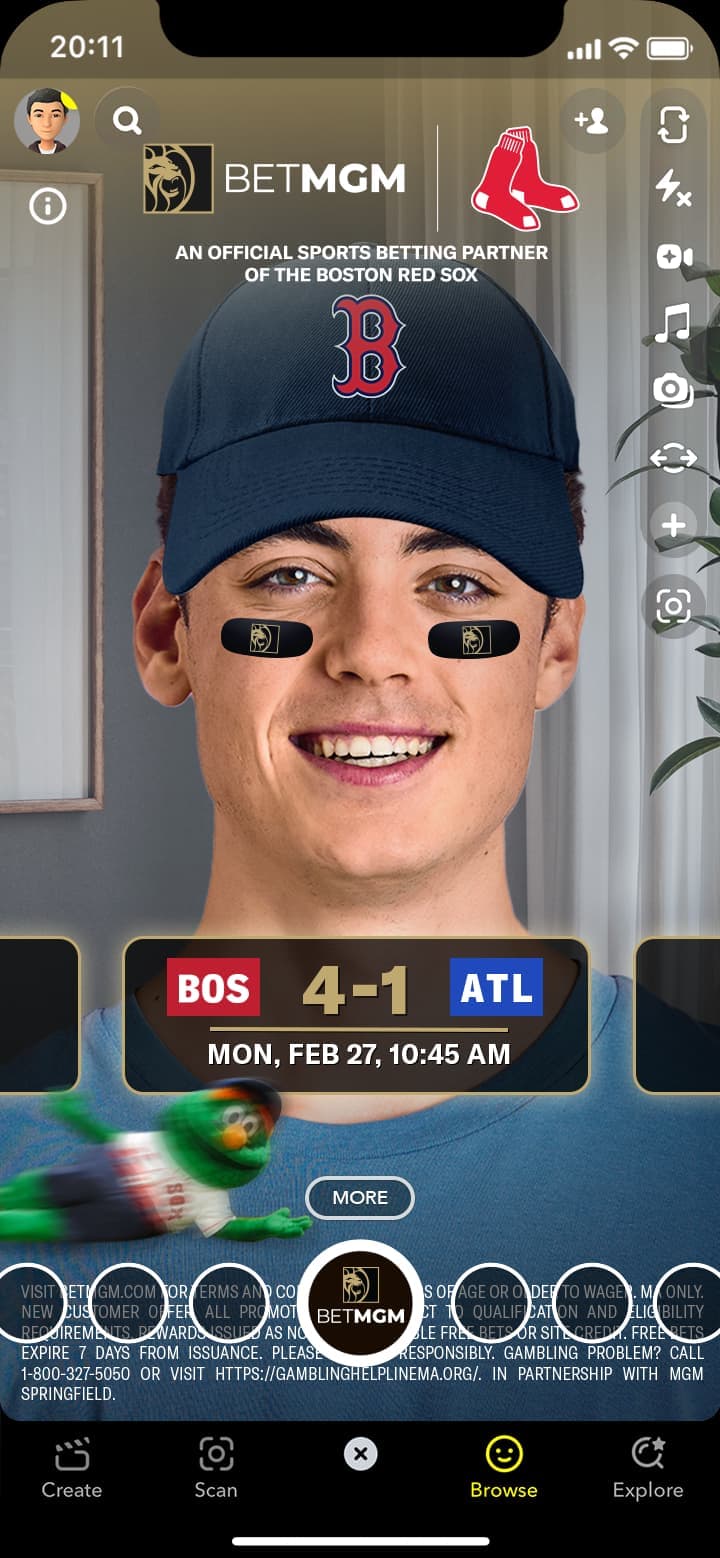Image resolution: width=720 pixels, height=1558 pixels.
Task: Switch to the Browse tab
Action: 504,1467
